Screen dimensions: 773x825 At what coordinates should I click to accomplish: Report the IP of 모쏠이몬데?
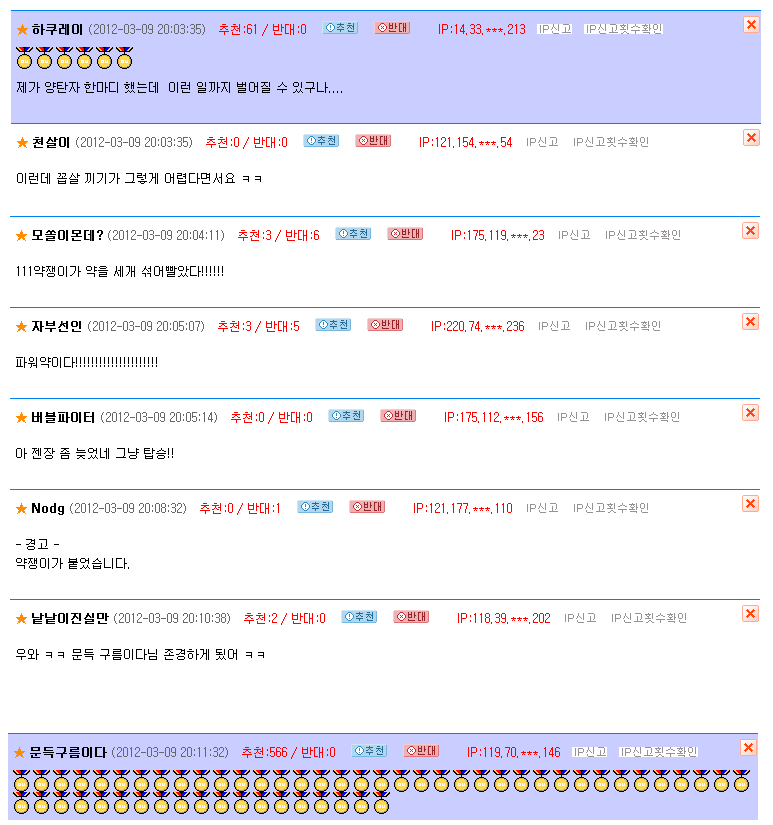pos(574,235)
